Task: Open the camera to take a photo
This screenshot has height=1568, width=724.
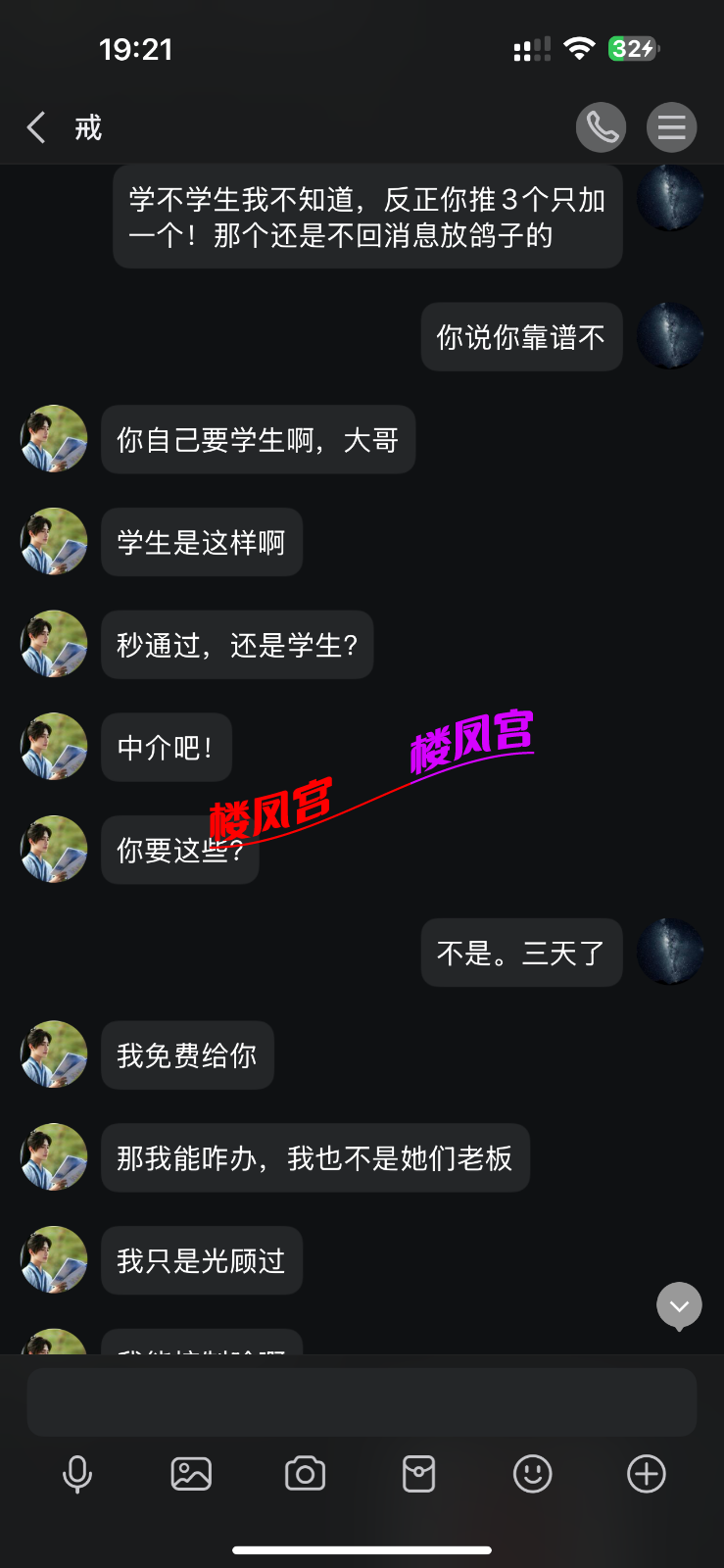Action: pyautogui.click(x=305, y=1474)
